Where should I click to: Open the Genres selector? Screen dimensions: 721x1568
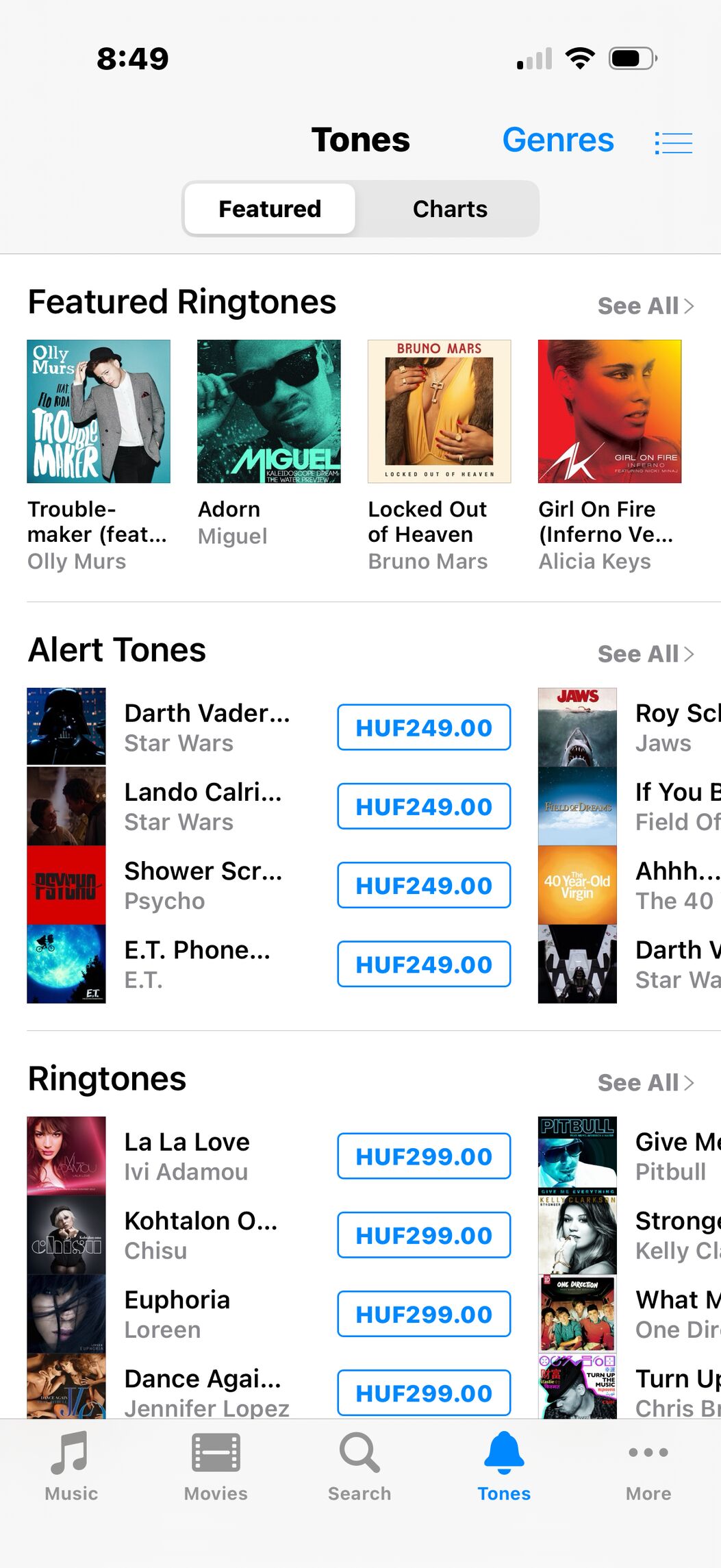coord(557,140)
